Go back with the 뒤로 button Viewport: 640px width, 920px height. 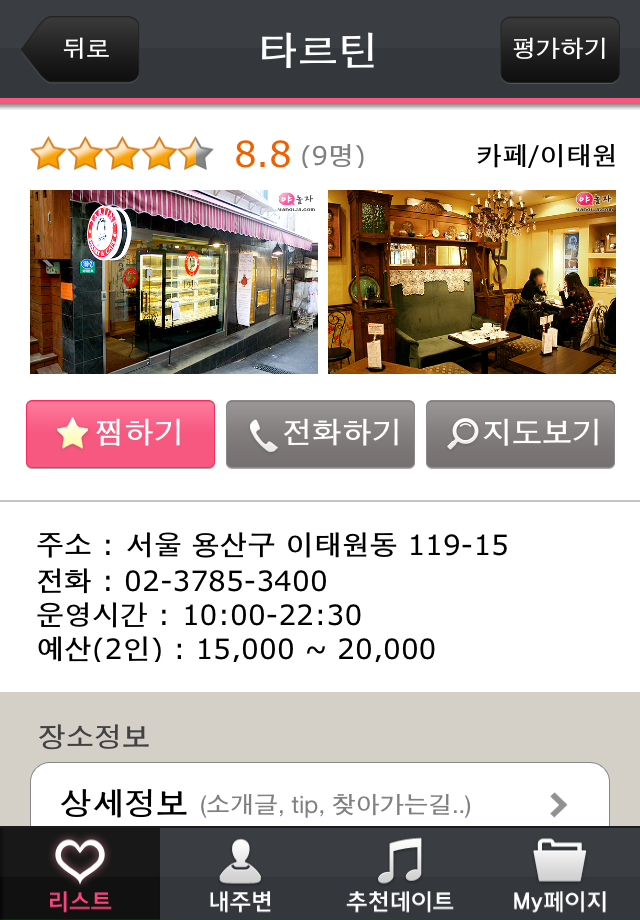click(82, 49)
